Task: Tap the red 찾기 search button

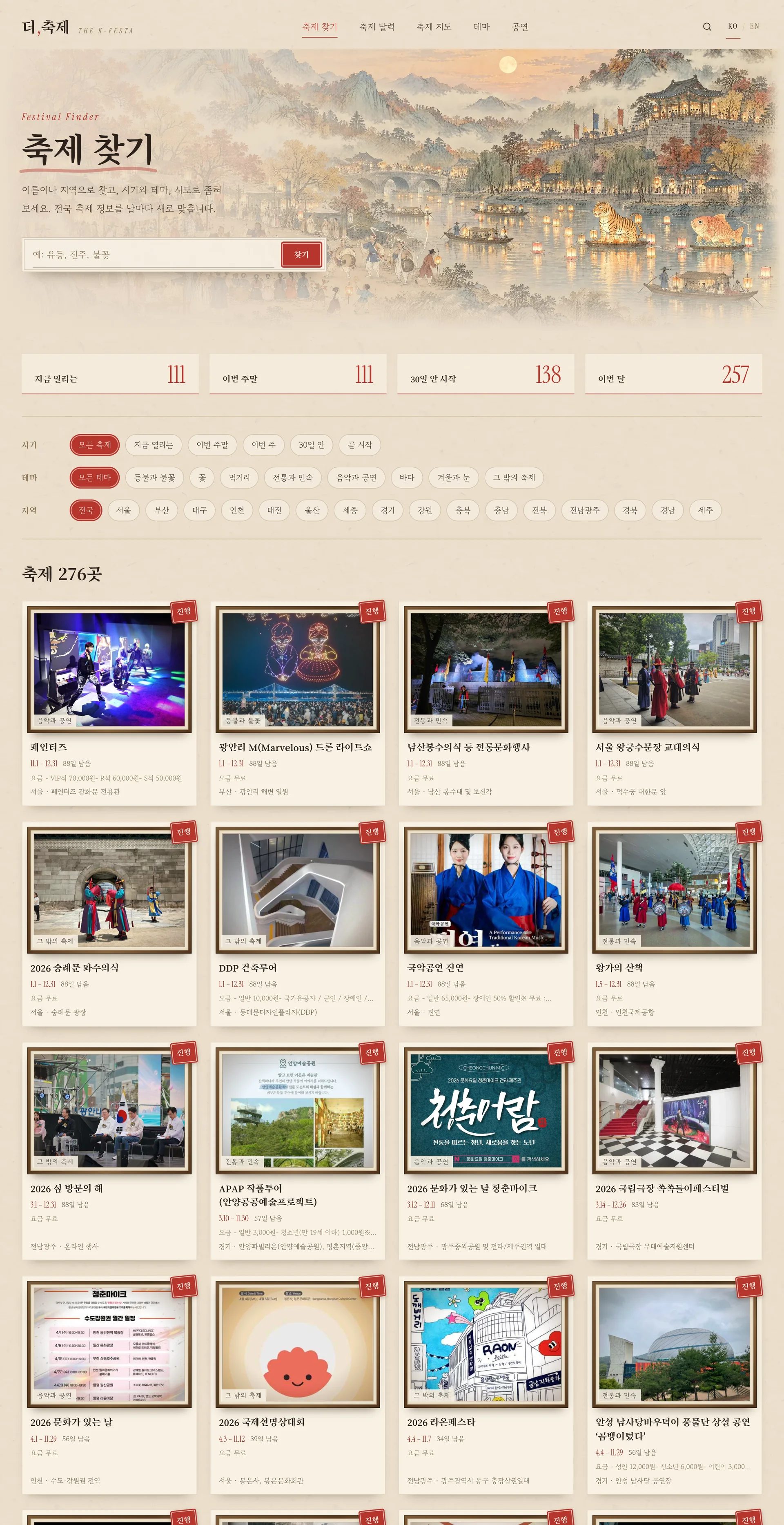Action: (301, 255)
